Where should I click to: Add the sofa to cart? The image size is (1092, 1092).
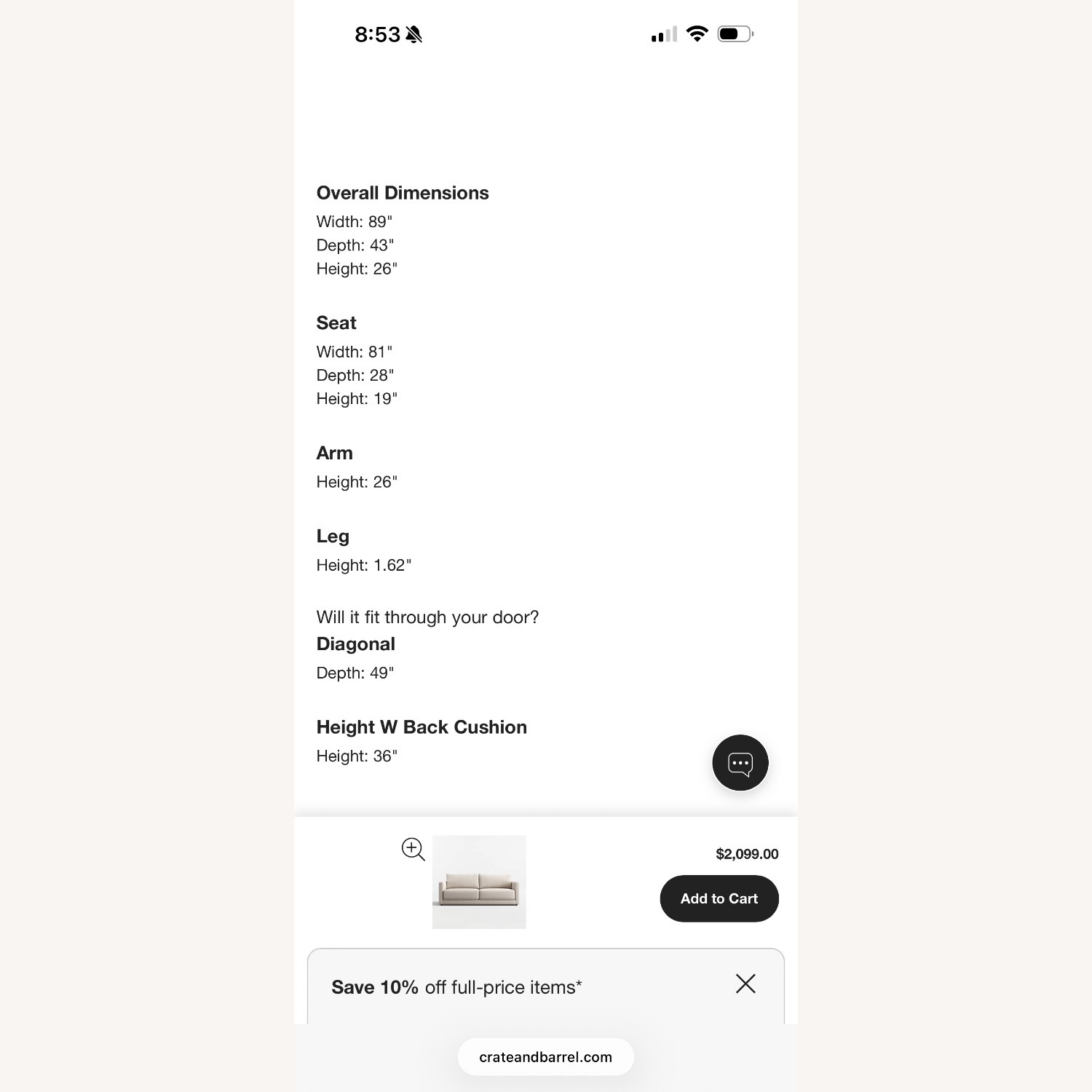click(x=719, y=898)
